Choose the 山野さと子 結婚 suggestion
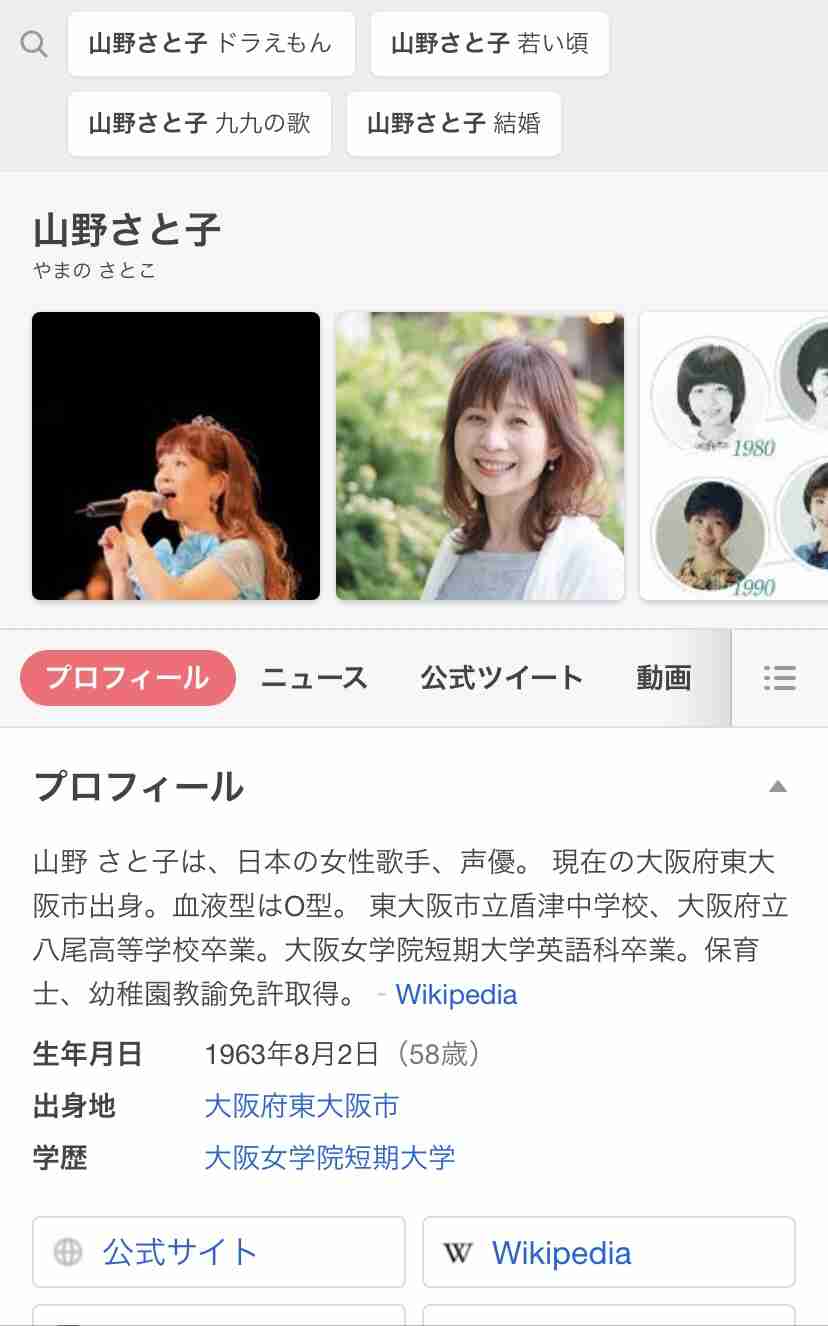 [x=453, y=124]
